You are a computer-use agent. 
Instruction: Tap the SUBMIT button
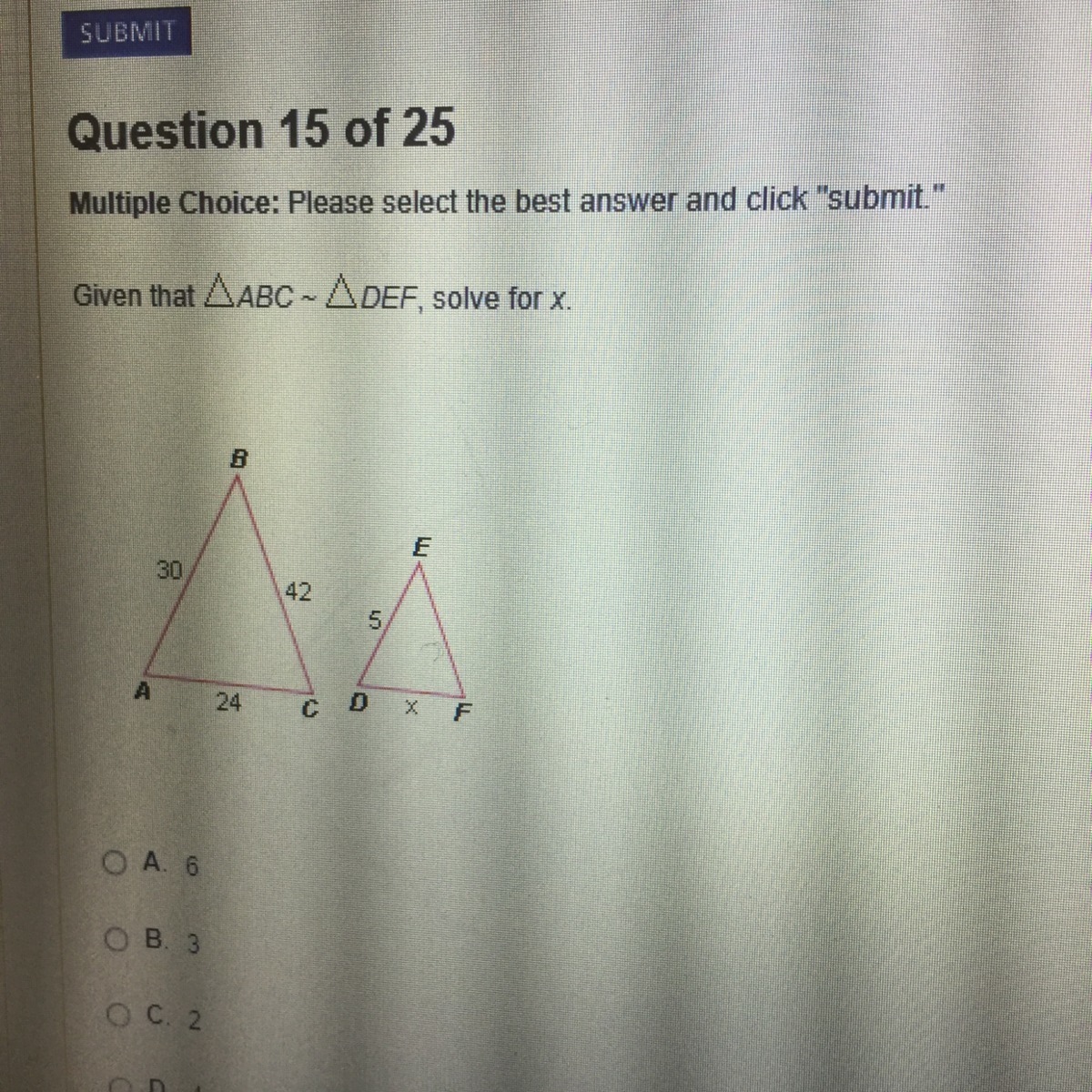[126, 34]
